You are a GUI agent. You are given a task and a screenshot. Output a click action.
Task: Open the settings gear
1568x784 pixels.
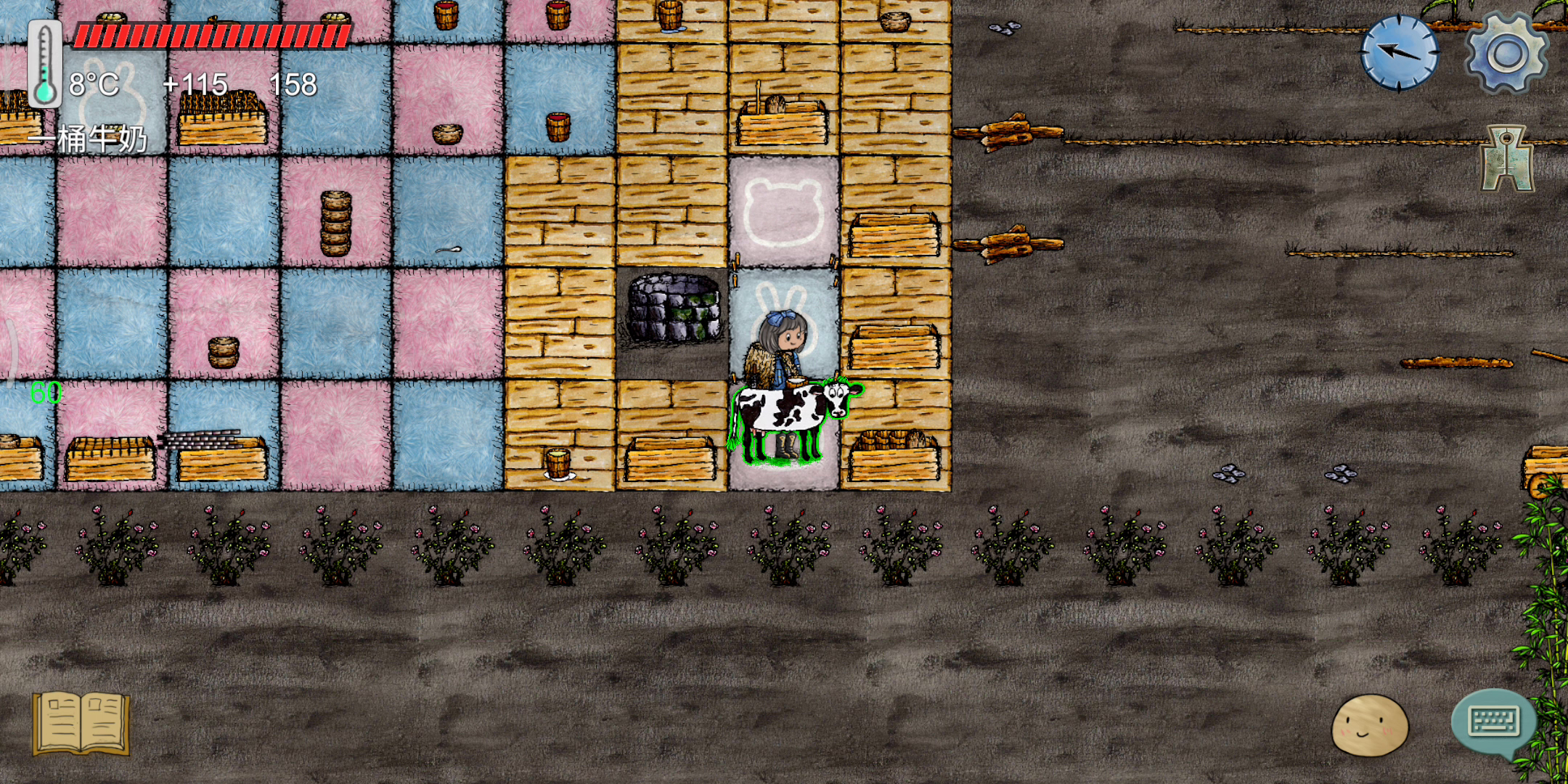tap(1507, 54)
